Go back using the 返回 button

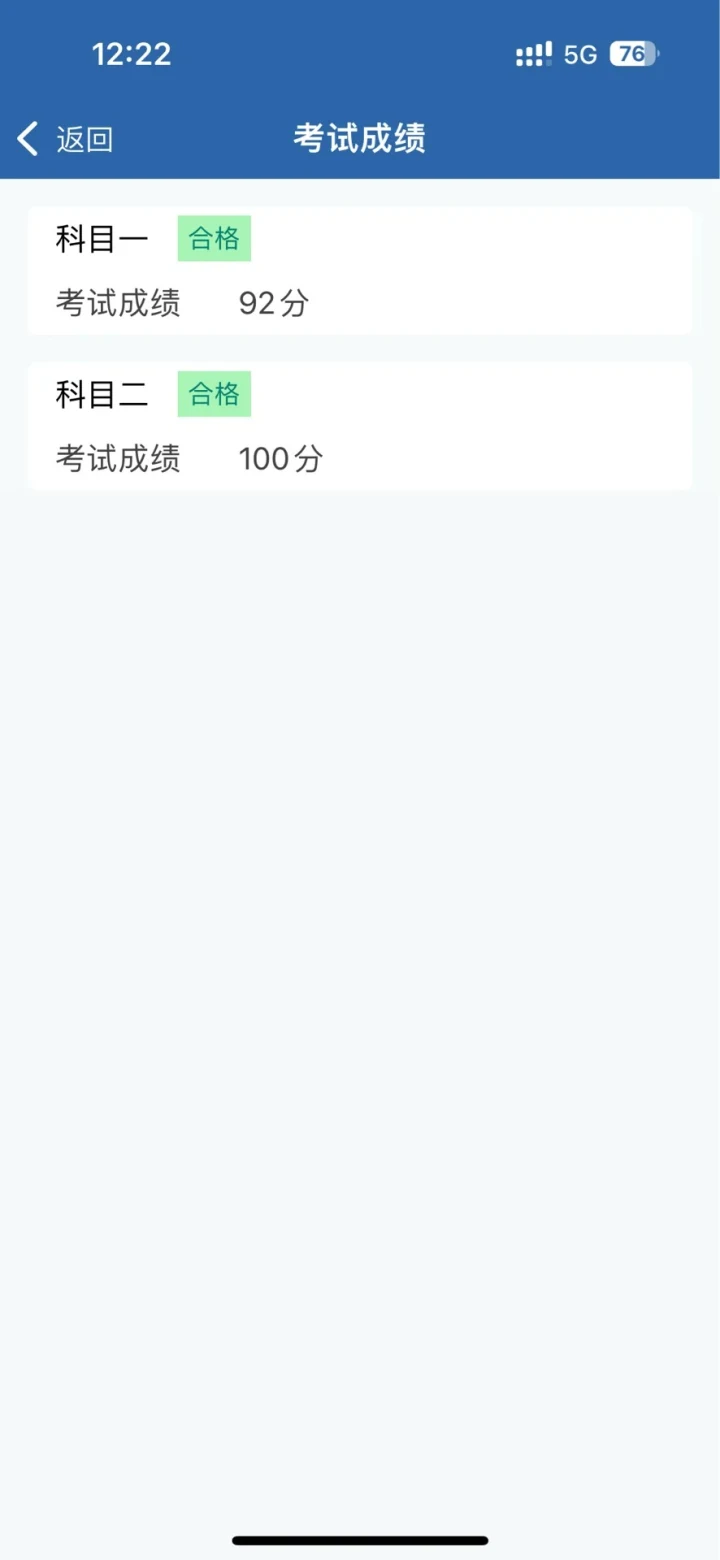(65, 139)
